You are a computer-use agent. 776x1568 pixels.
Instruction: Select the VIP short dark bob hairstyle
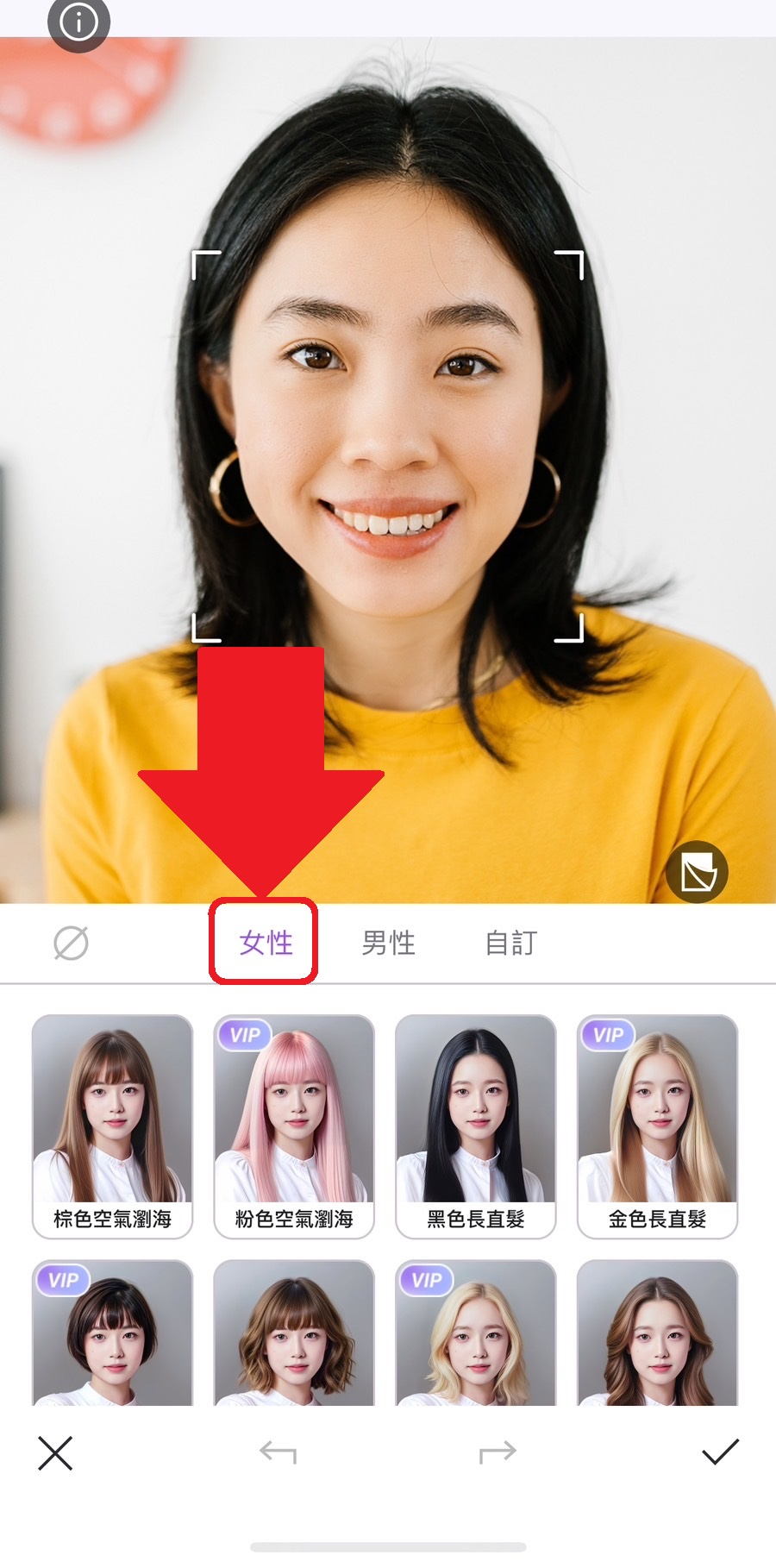112,1333
